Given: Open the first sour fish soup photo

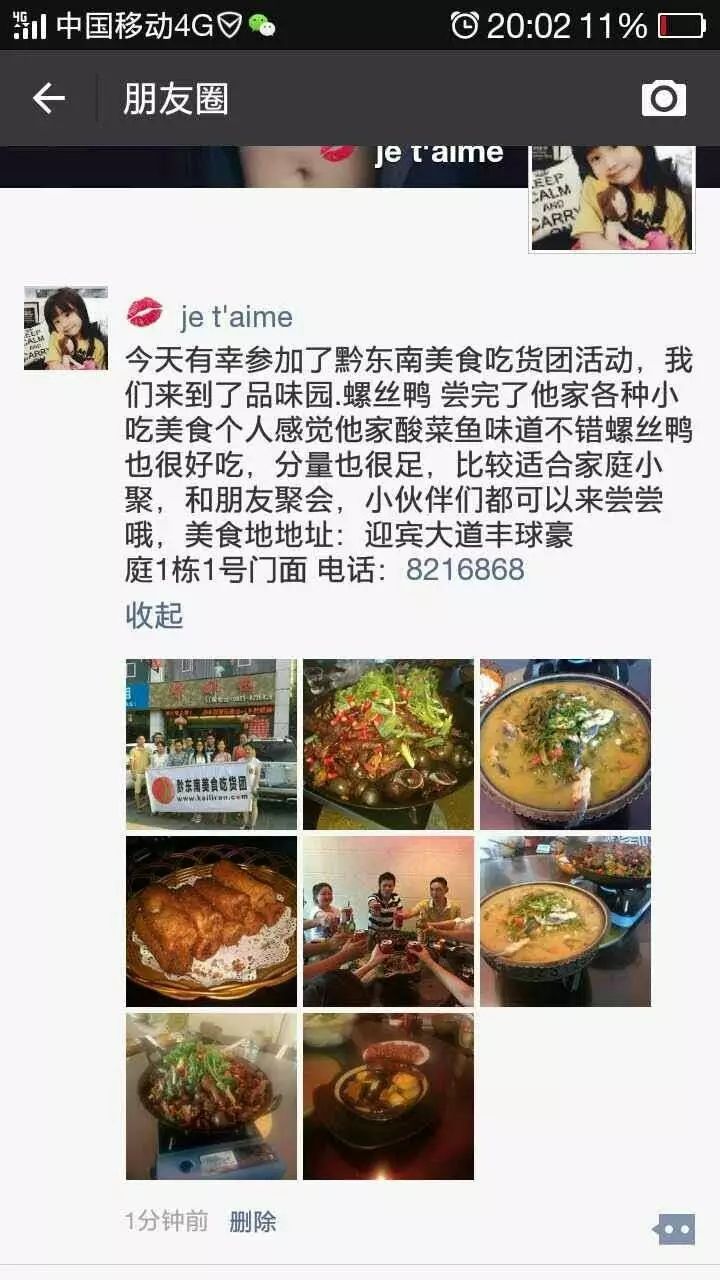Looking at the screenshot, I should coord(565,744).
